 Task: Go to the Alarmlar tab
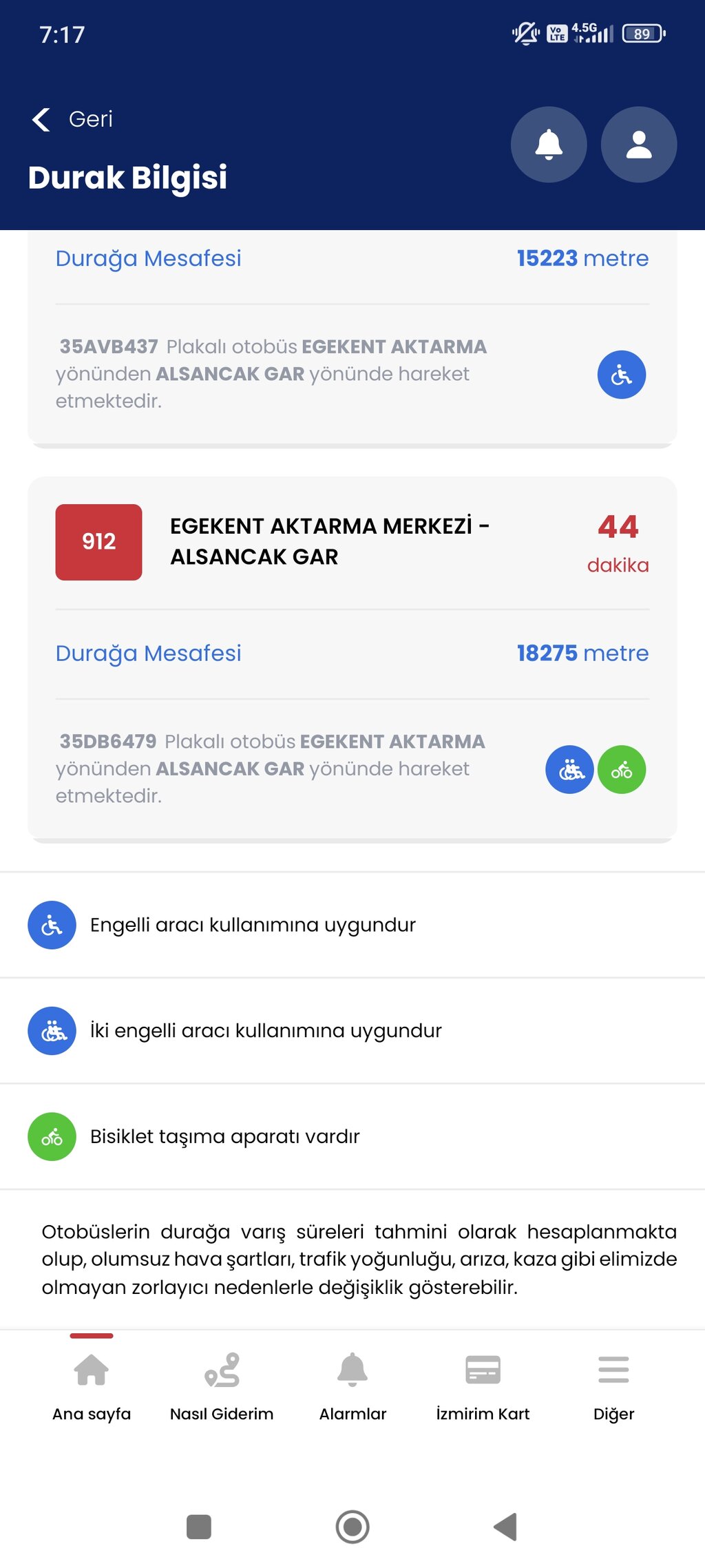(352, 1384)
